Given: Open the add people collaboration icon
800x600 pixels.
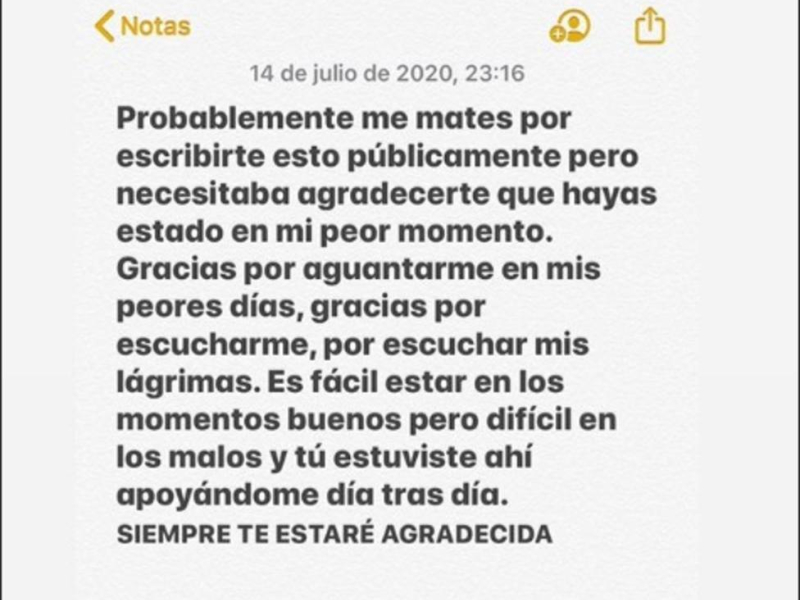Looking at the screenshot, I should coord(571,27).
